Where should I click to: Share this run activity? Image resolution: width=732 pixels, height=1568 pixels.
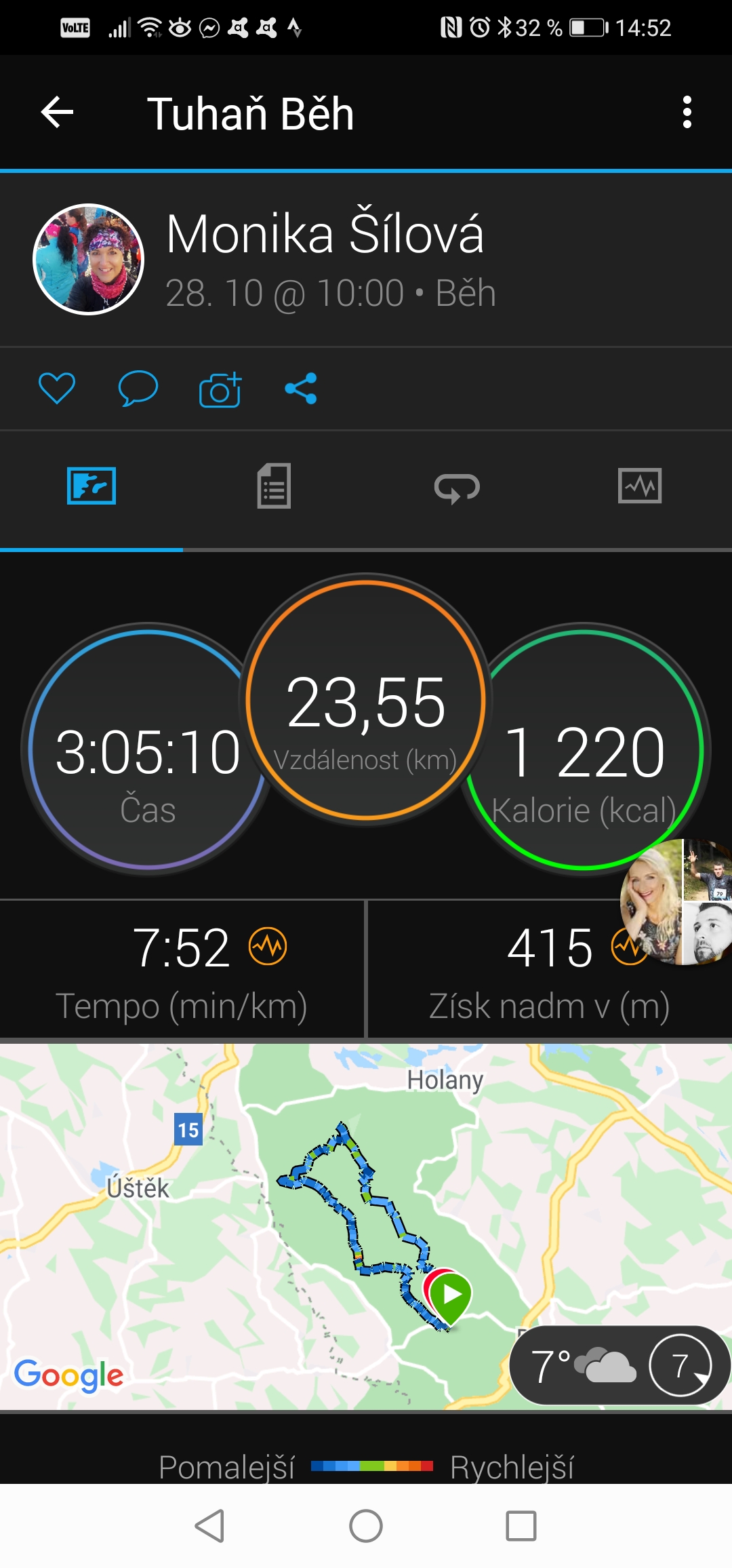coord(301,389)
